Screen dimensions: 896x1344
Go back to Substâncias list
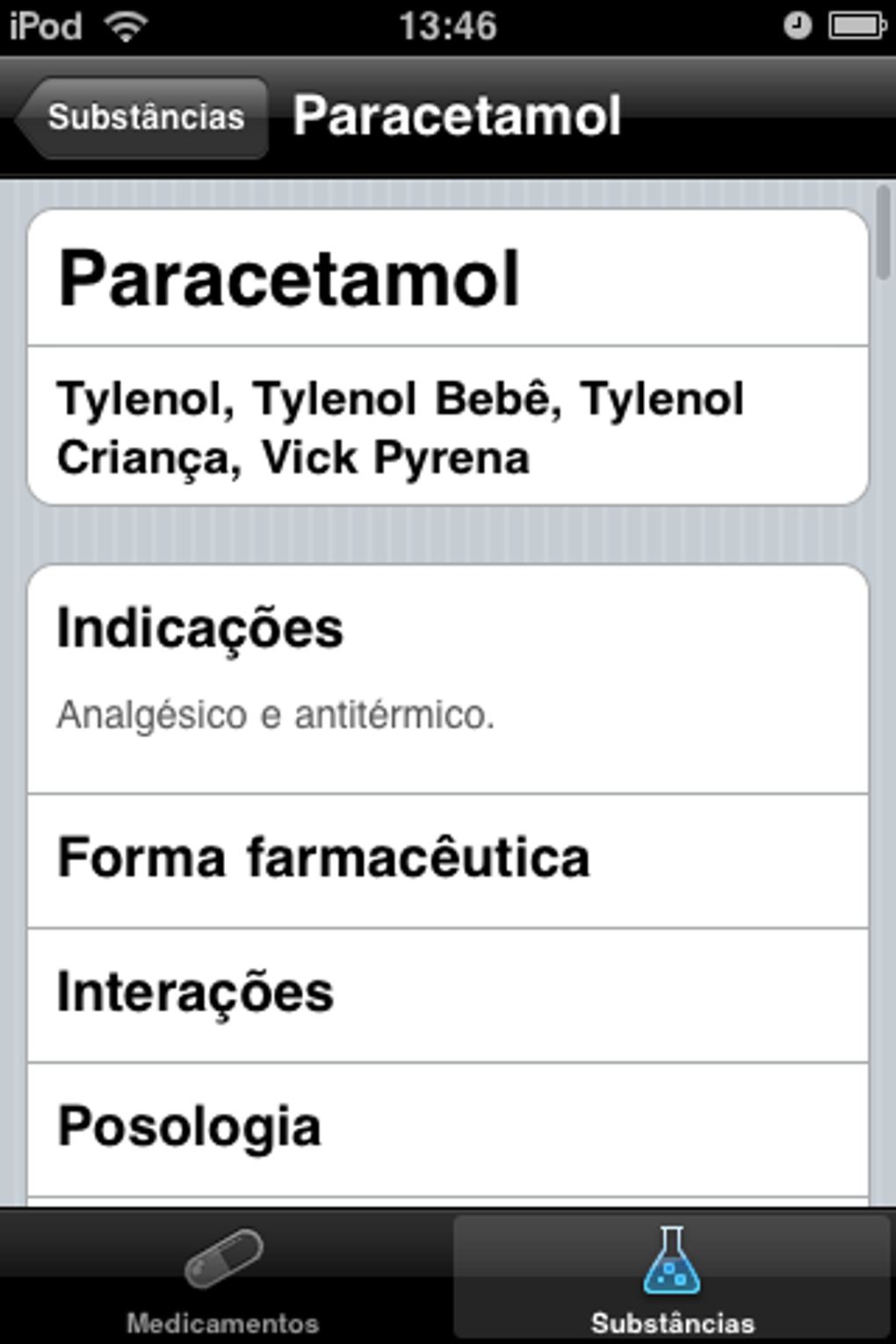tap(143, 118)
